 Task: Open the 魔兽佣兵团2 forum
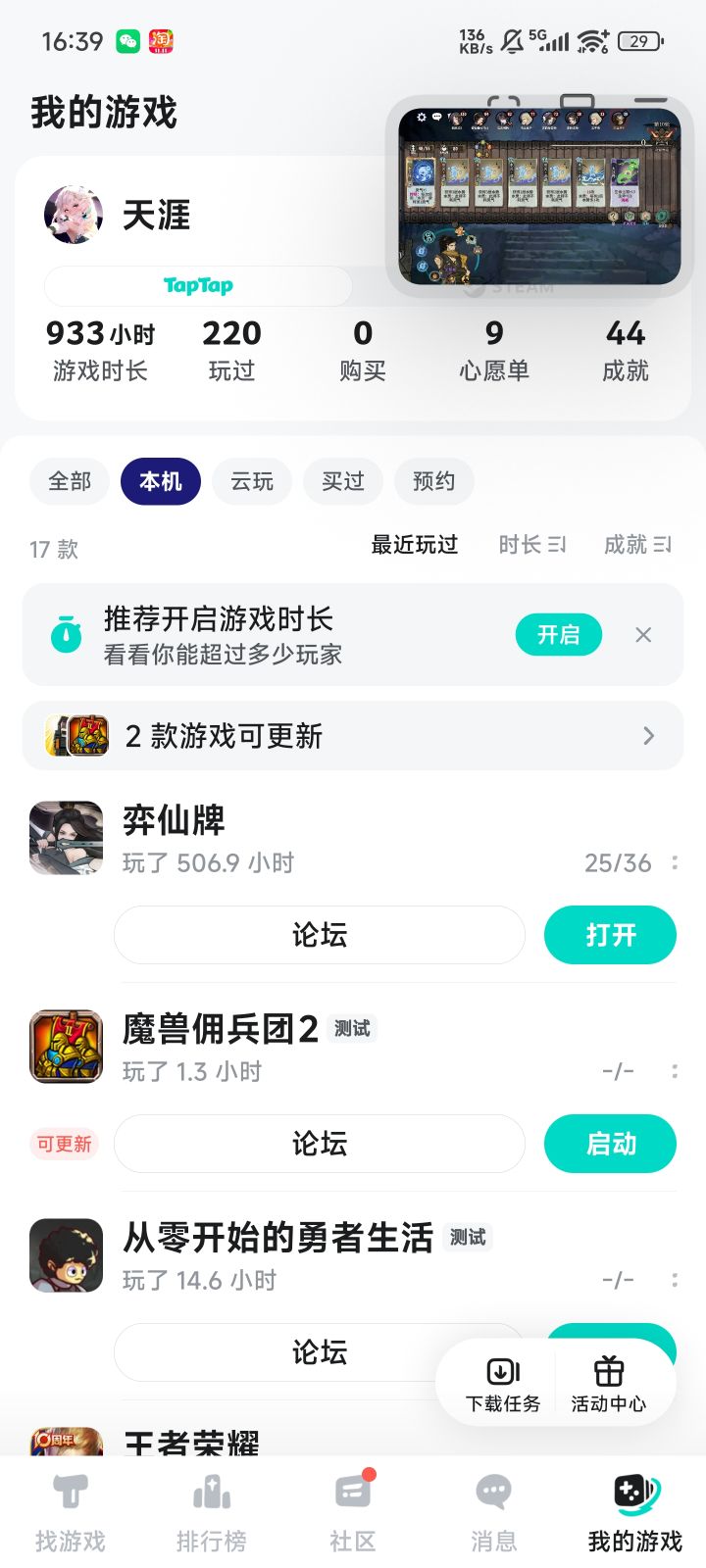tap(320, 1144)
